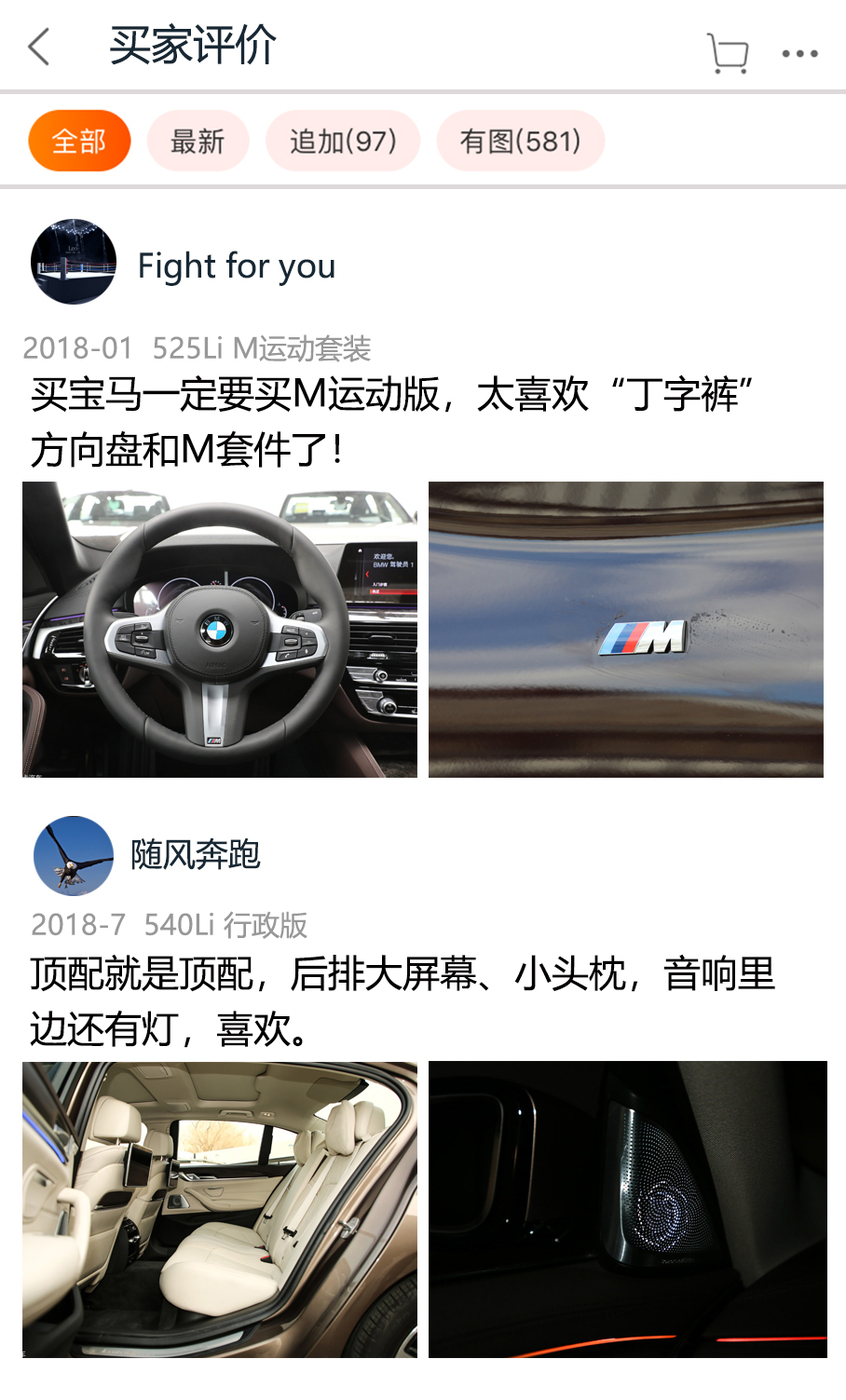Image resolution: width=846 pixels, height=1400 pixels.
Task: Open 随风奔跑's profile avatar
Action: point(74,855)
